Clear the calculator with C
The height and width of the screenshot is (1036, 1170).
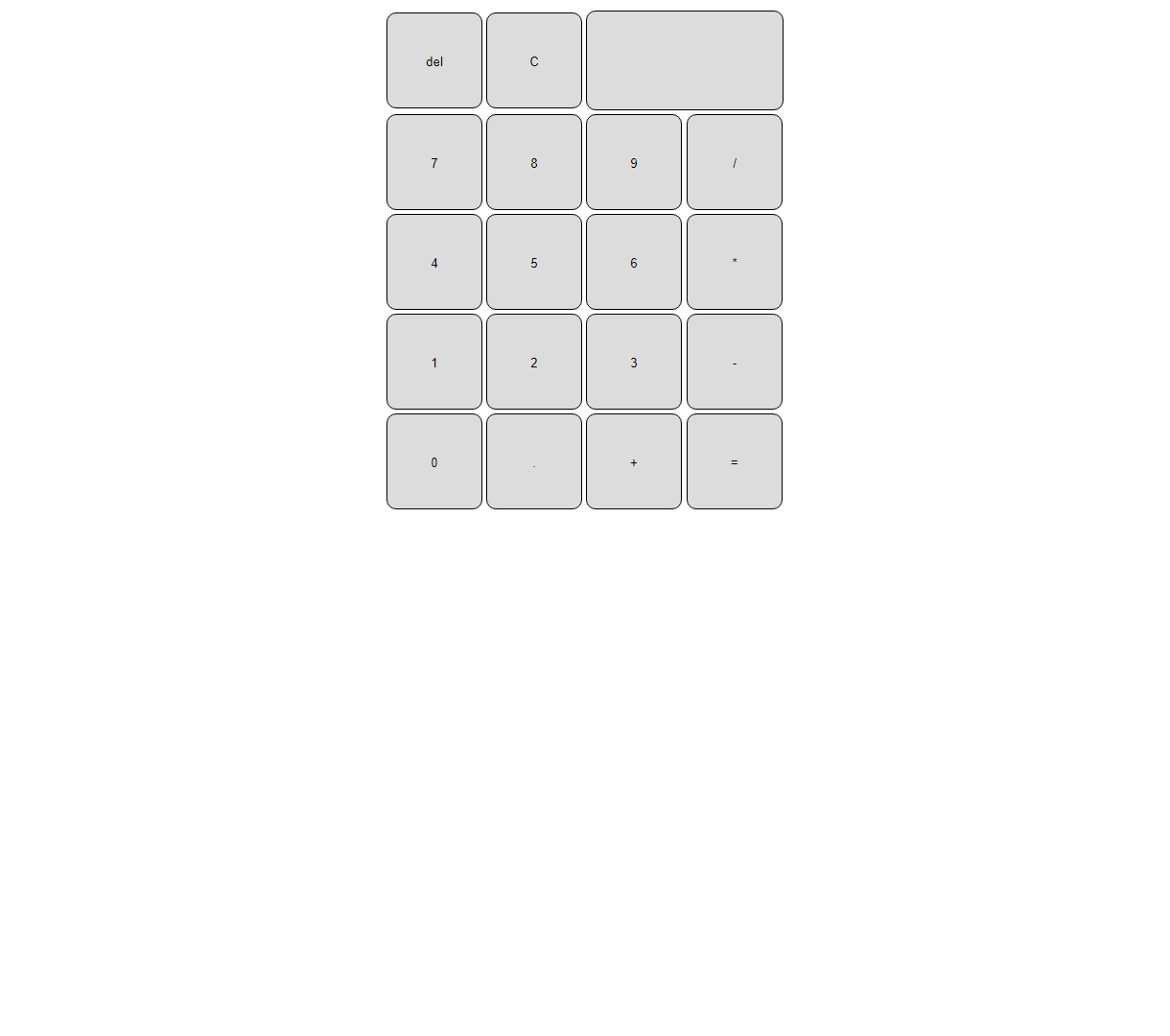click(x=534, y=61)
